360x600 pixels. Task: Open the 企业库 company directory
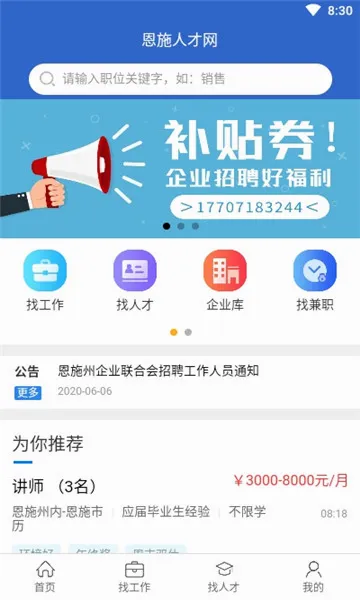coord(225,280)
